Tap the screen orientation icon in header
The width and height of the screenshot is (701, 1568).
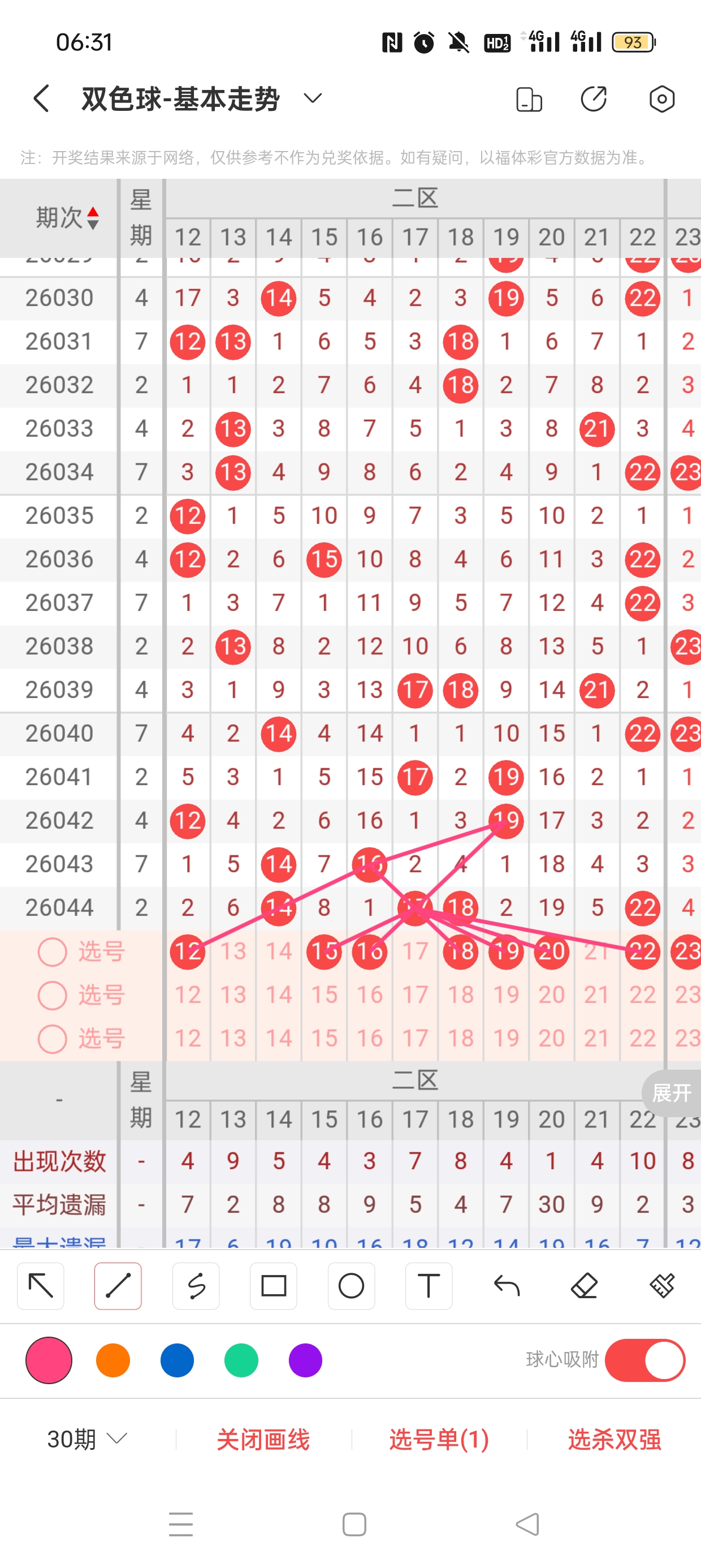(x=529, y=100)
